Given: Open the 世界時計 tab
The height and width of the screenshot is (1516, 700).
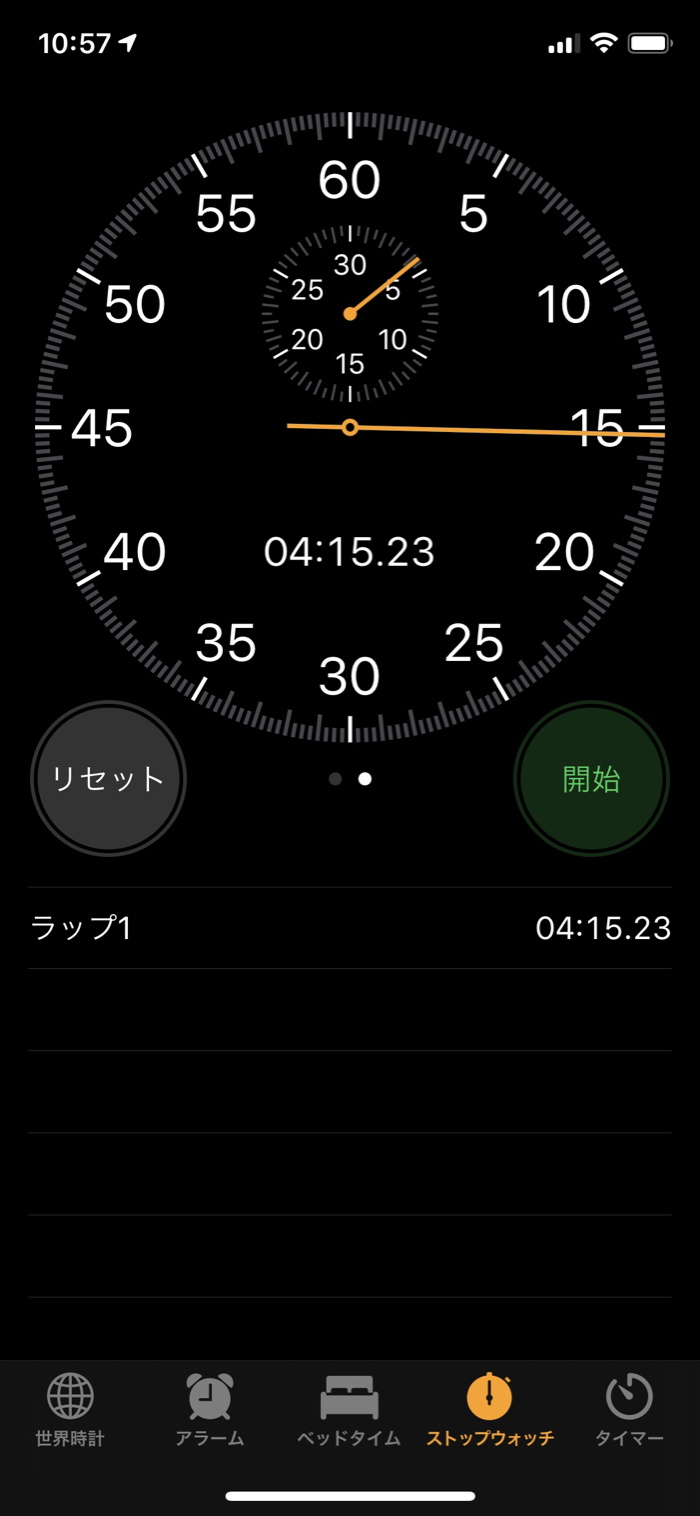Looking at the screenshot, I should click(x=70, y=1410).
